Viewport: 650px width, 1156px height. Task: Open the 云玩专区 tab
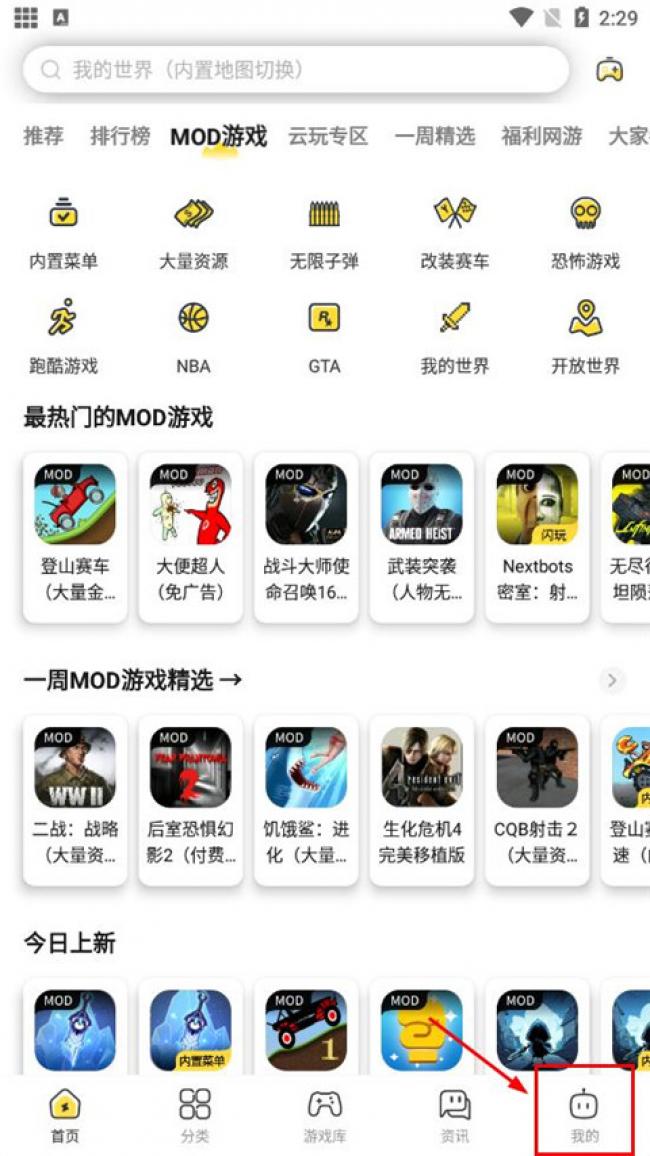coord(328,136)
